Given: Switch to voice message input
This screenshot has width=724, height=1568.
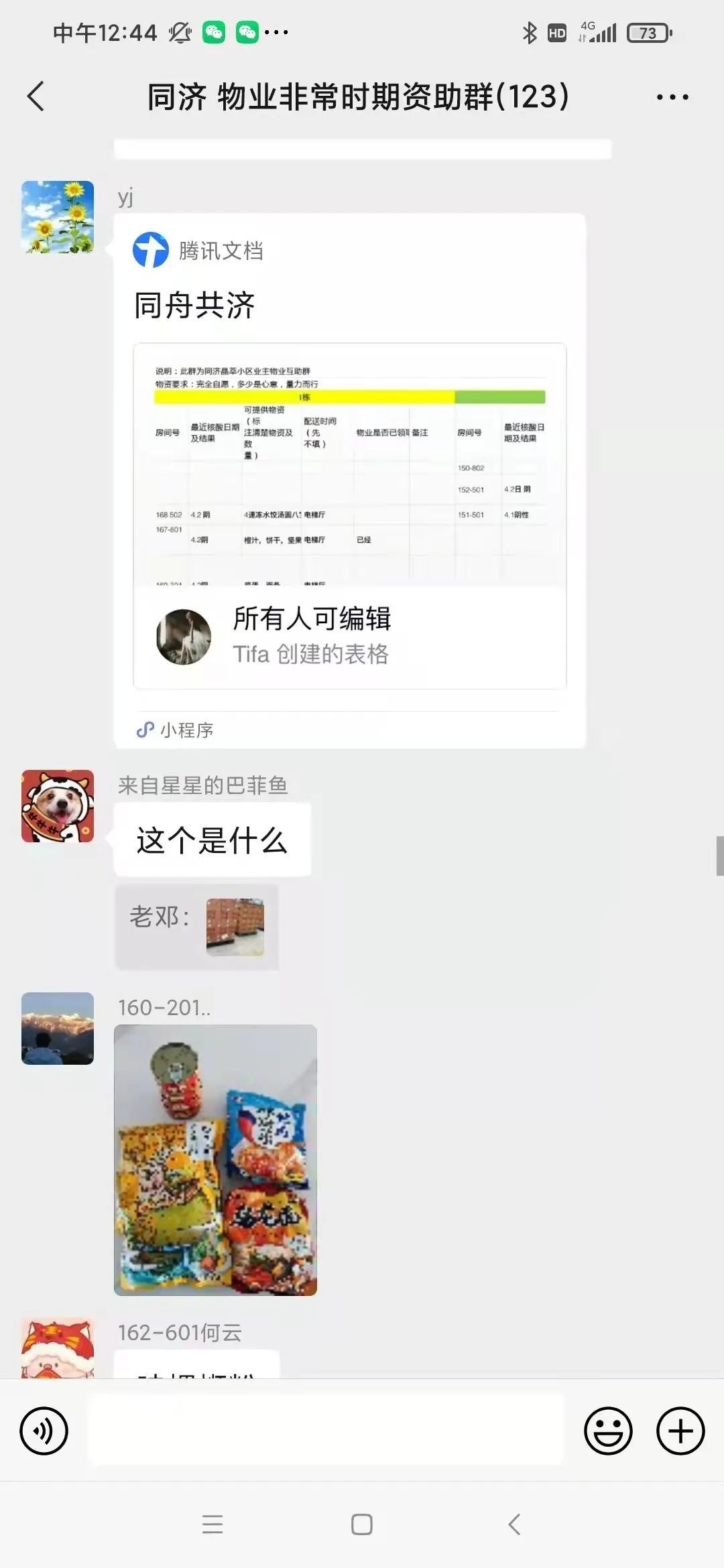Looking at the screenshot, I should click(x=44, y=1431).
